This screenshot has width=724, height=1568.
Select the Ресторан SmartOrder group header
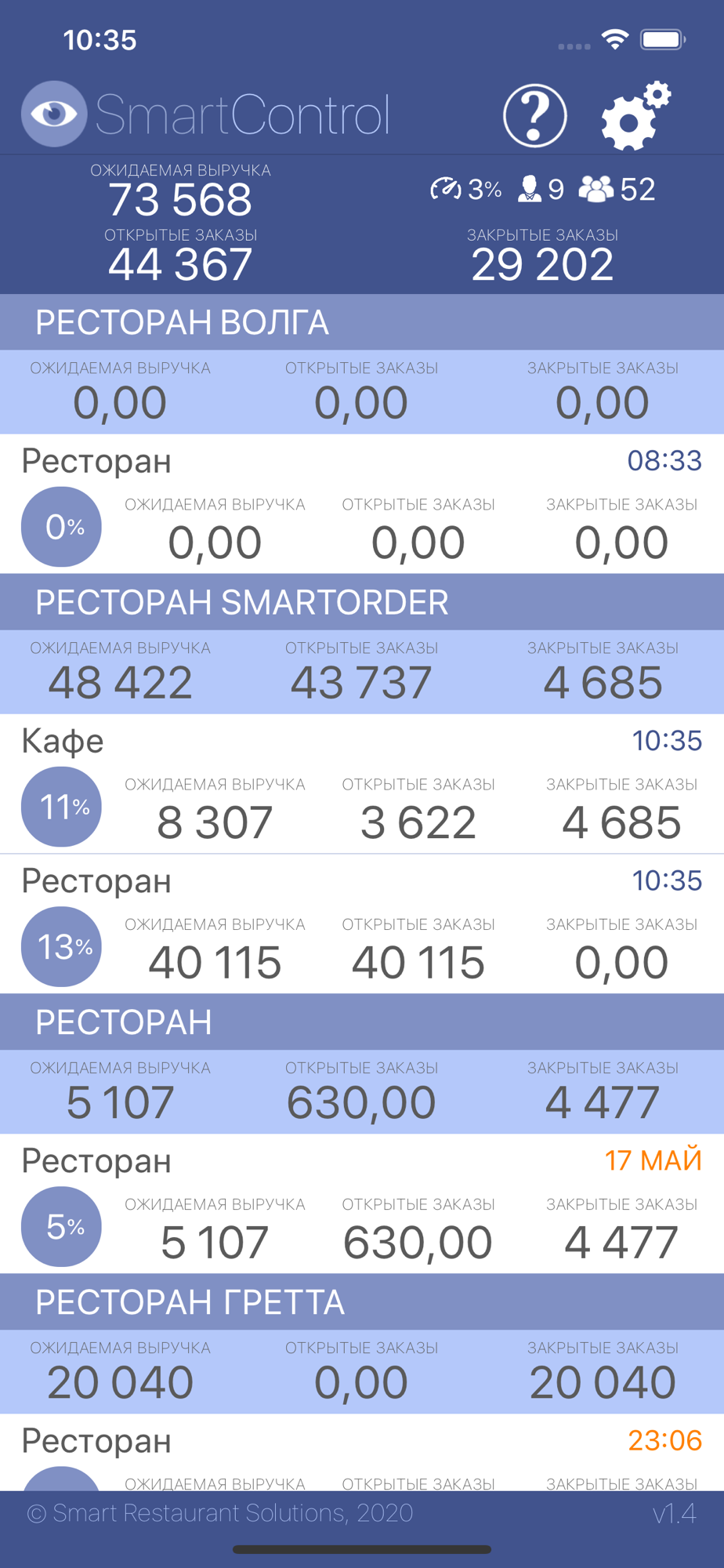point(362,602)
